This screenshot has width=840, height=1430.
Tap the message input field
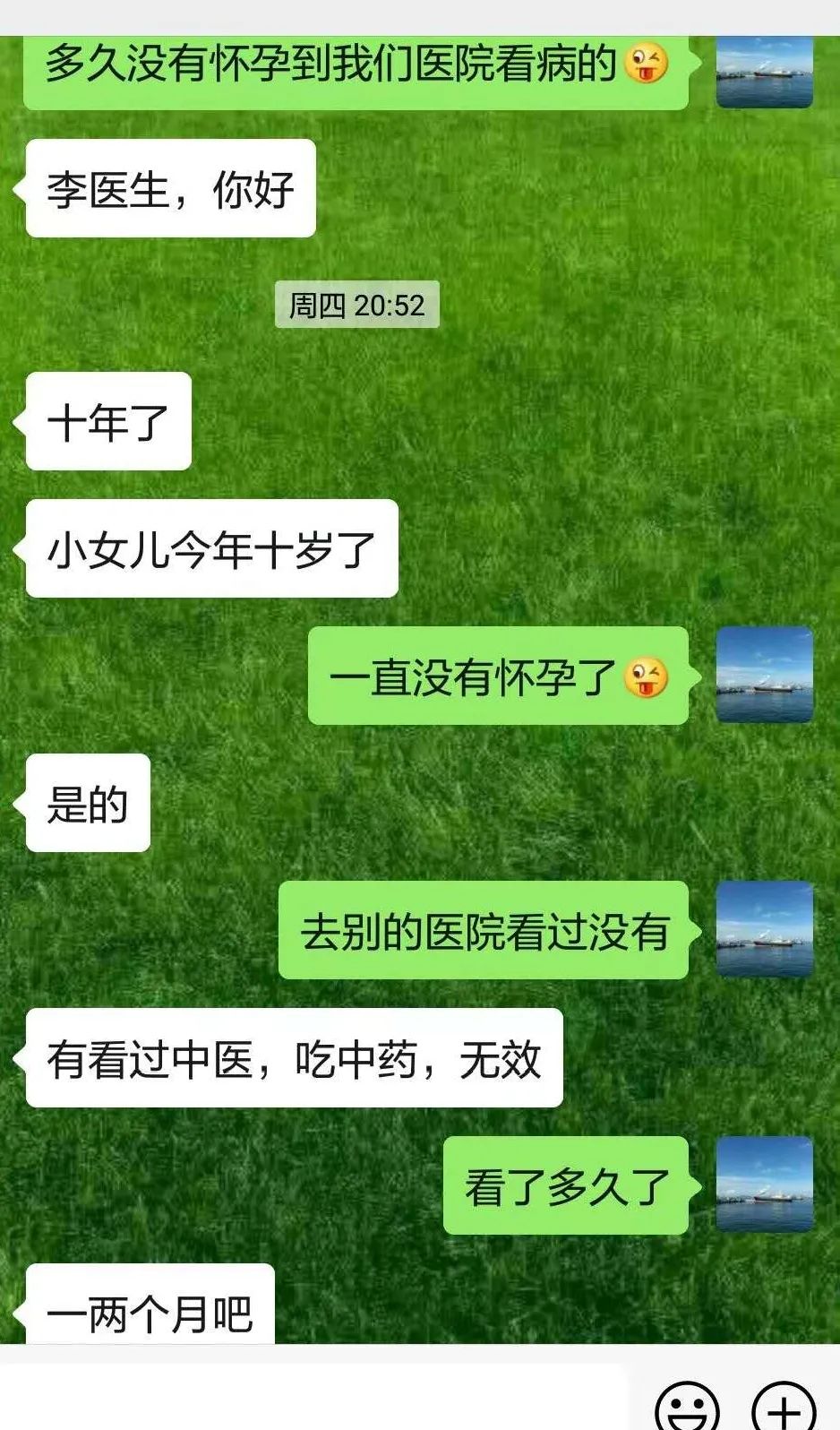tap(313, 1401)
